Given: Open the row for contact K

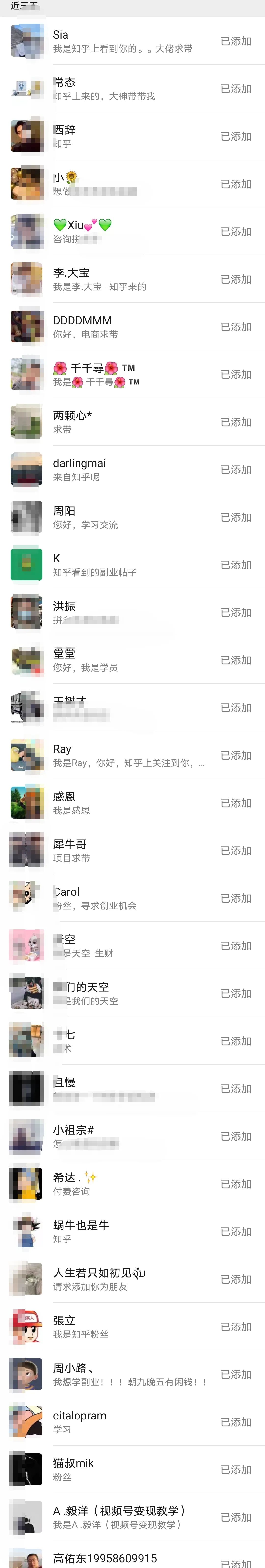Looking at the screenshot, I should 121,565.
